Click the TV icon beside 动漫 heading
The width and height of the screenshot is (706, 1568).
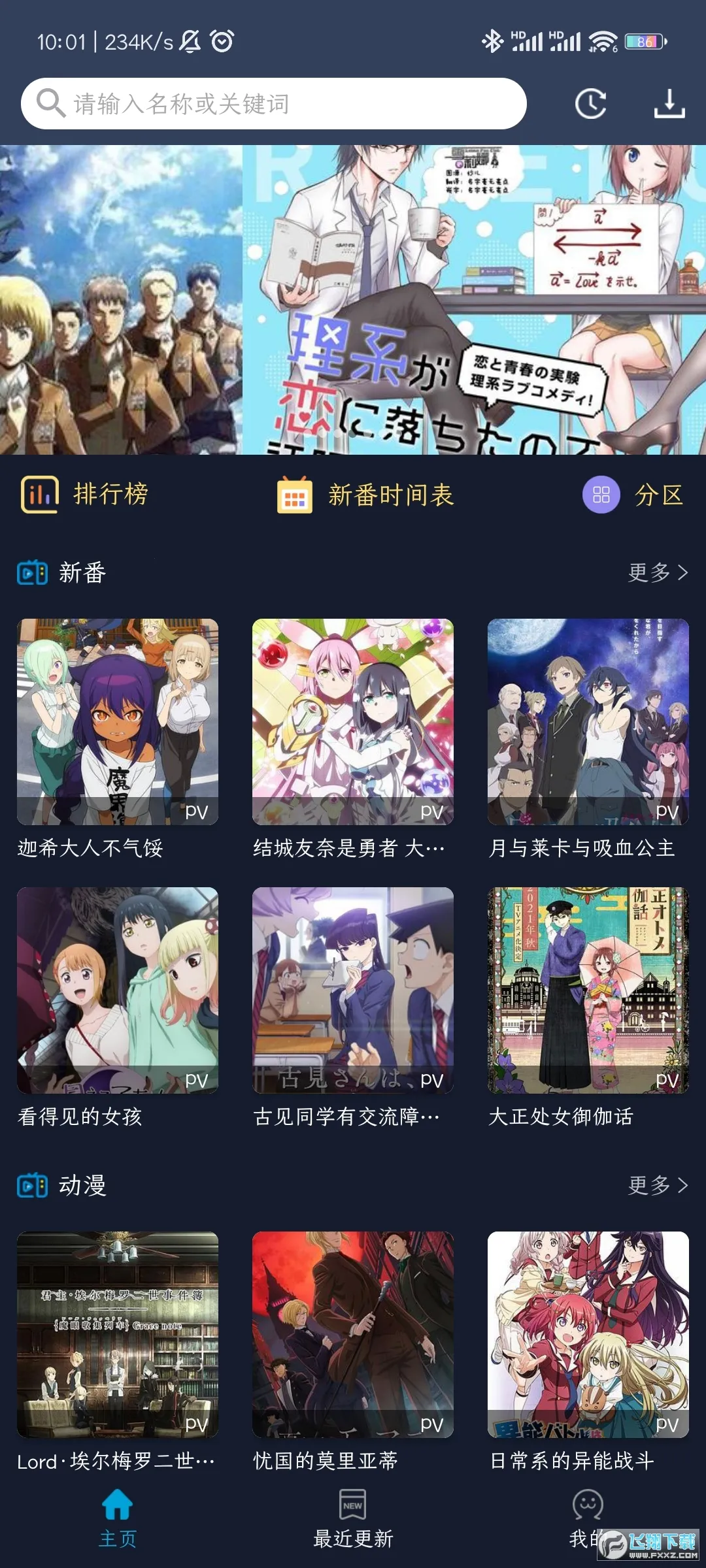click(29, 1188)
